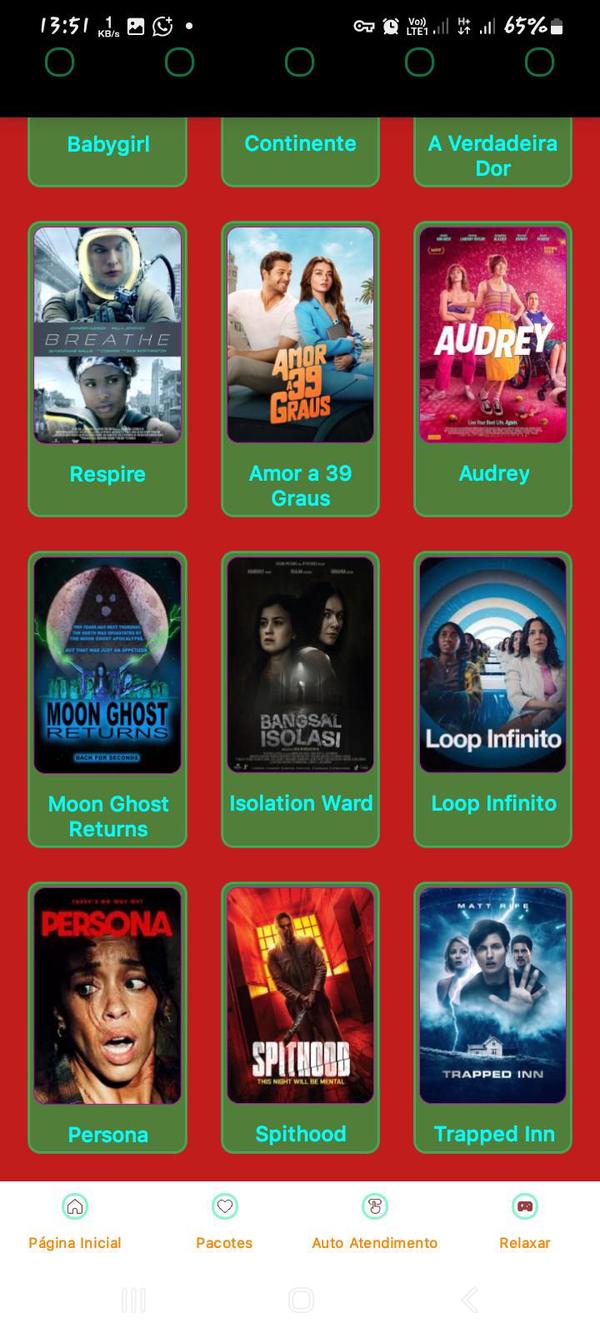Switch to the Pacotes tab
This screenshot has width=600, height=1333.
click(x=225, y=1222)
